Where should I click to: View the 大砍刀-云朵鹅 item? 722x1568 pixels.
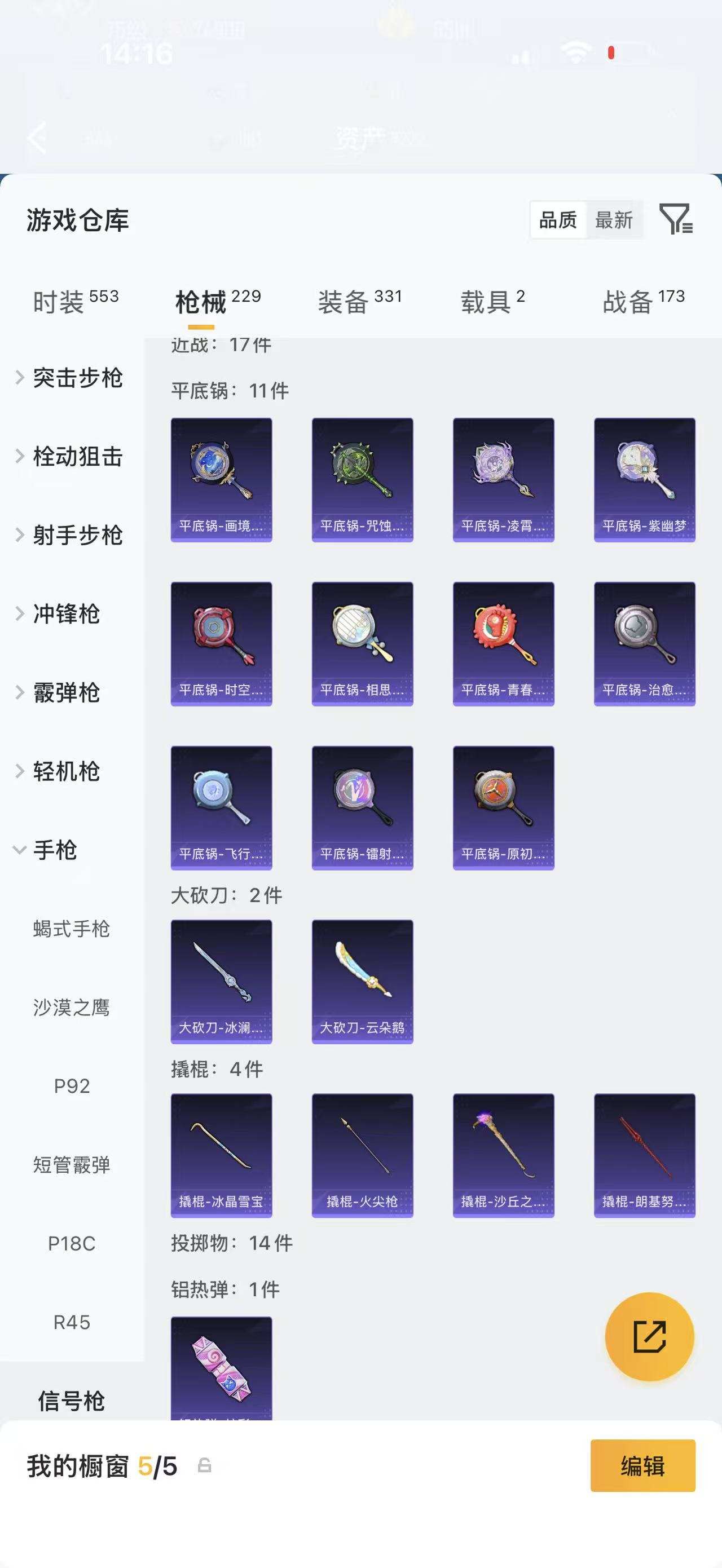[362, 980]
